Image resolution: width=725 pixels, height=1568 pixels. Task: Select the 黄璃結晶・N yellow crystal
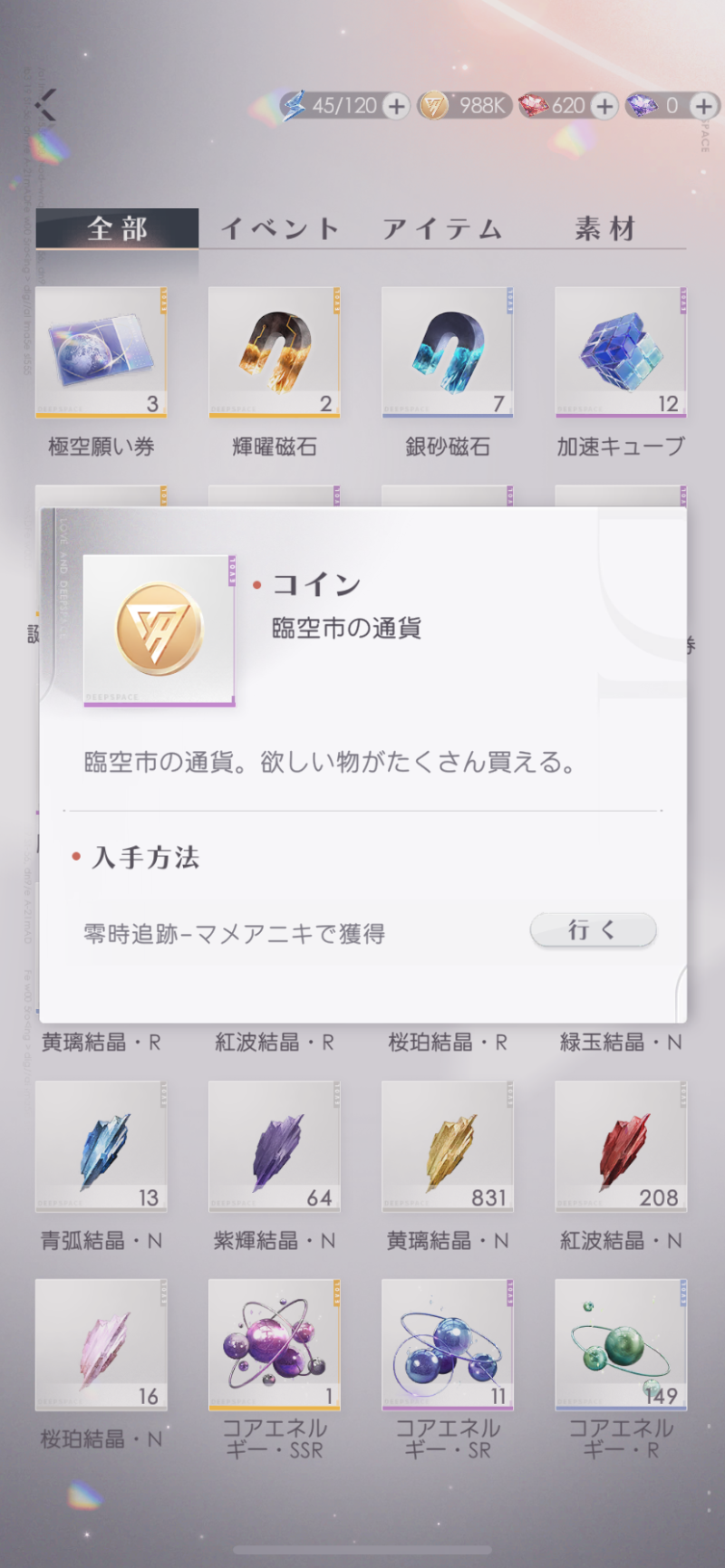[447, 1147]
